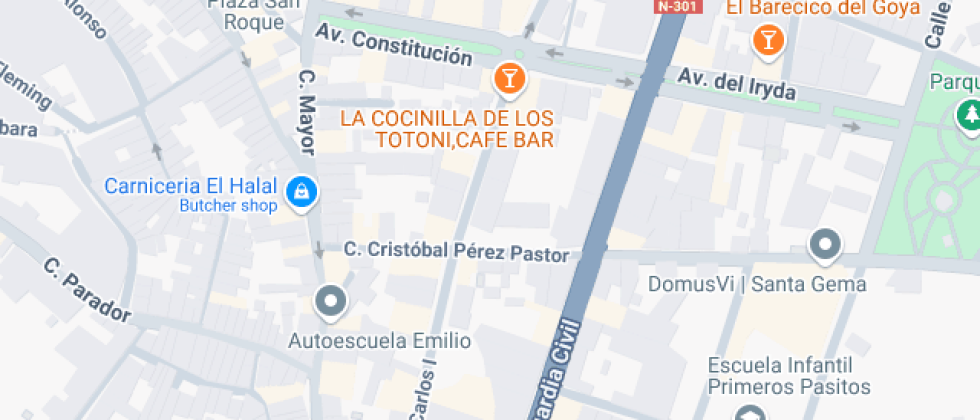Viewport: 980px width, 420px height.
Task: Open La Cocinilla de los Totoni pin
Action: tap(510, 78)
